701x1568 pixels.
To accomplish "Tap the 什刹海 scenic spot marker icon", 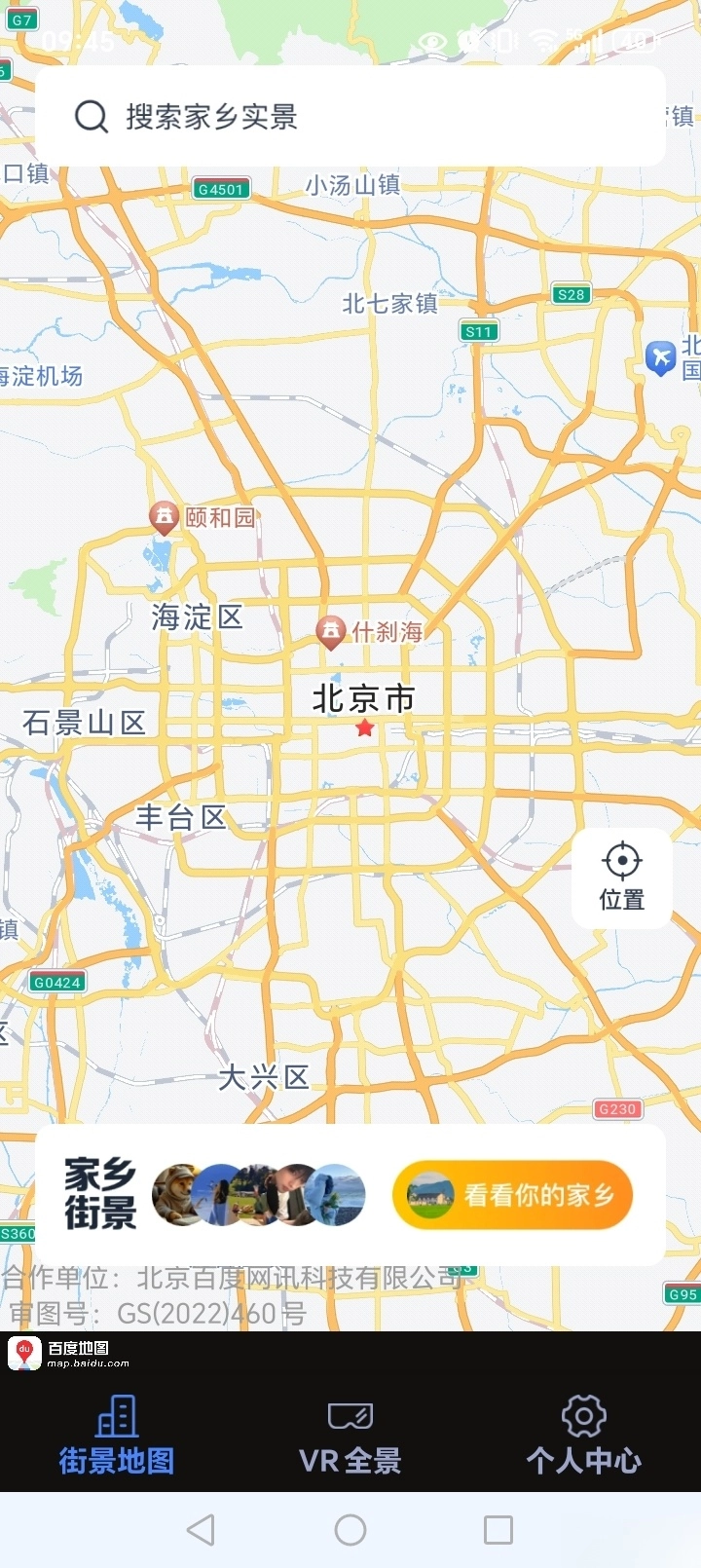I will [332, 632].
